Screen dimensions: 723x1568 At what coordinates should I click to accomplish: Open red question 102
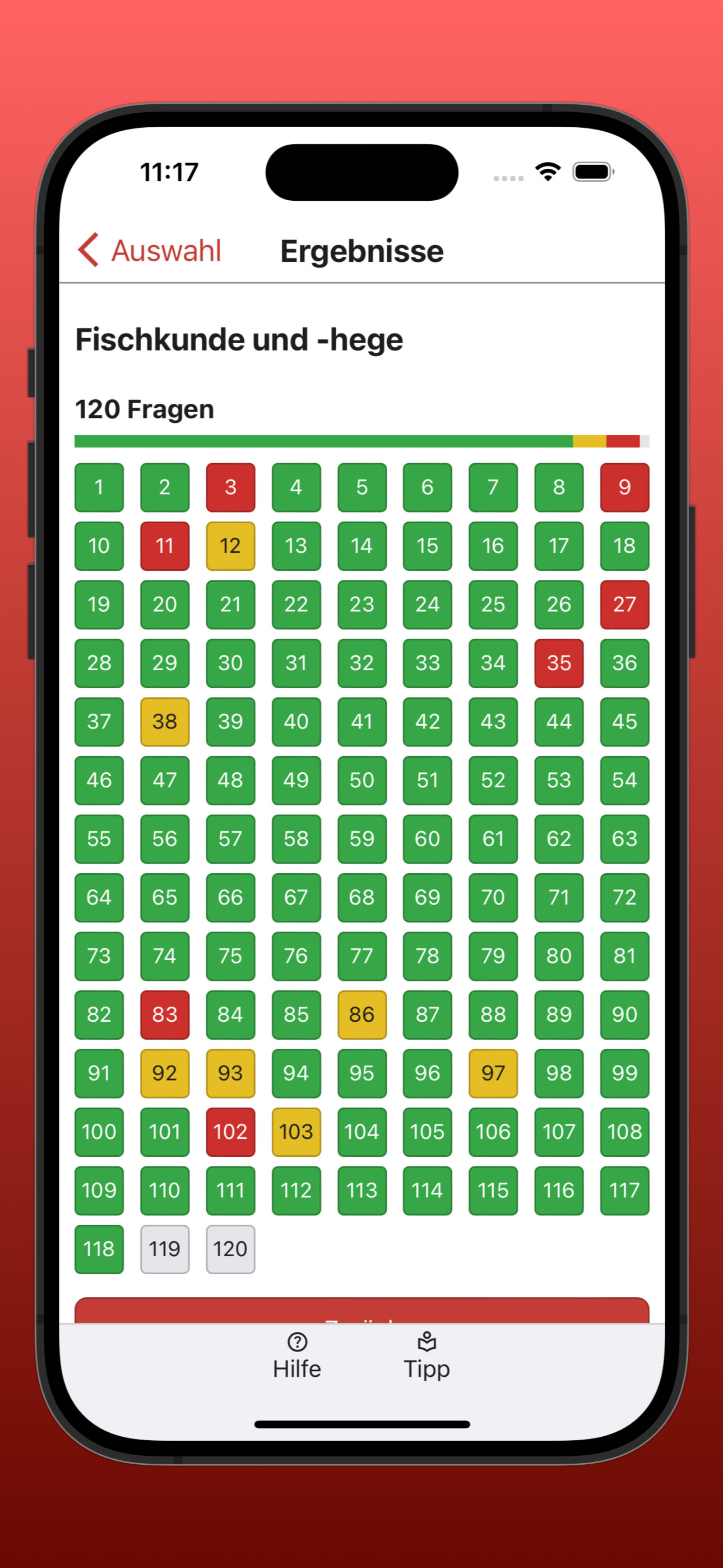coord(230,1131)
